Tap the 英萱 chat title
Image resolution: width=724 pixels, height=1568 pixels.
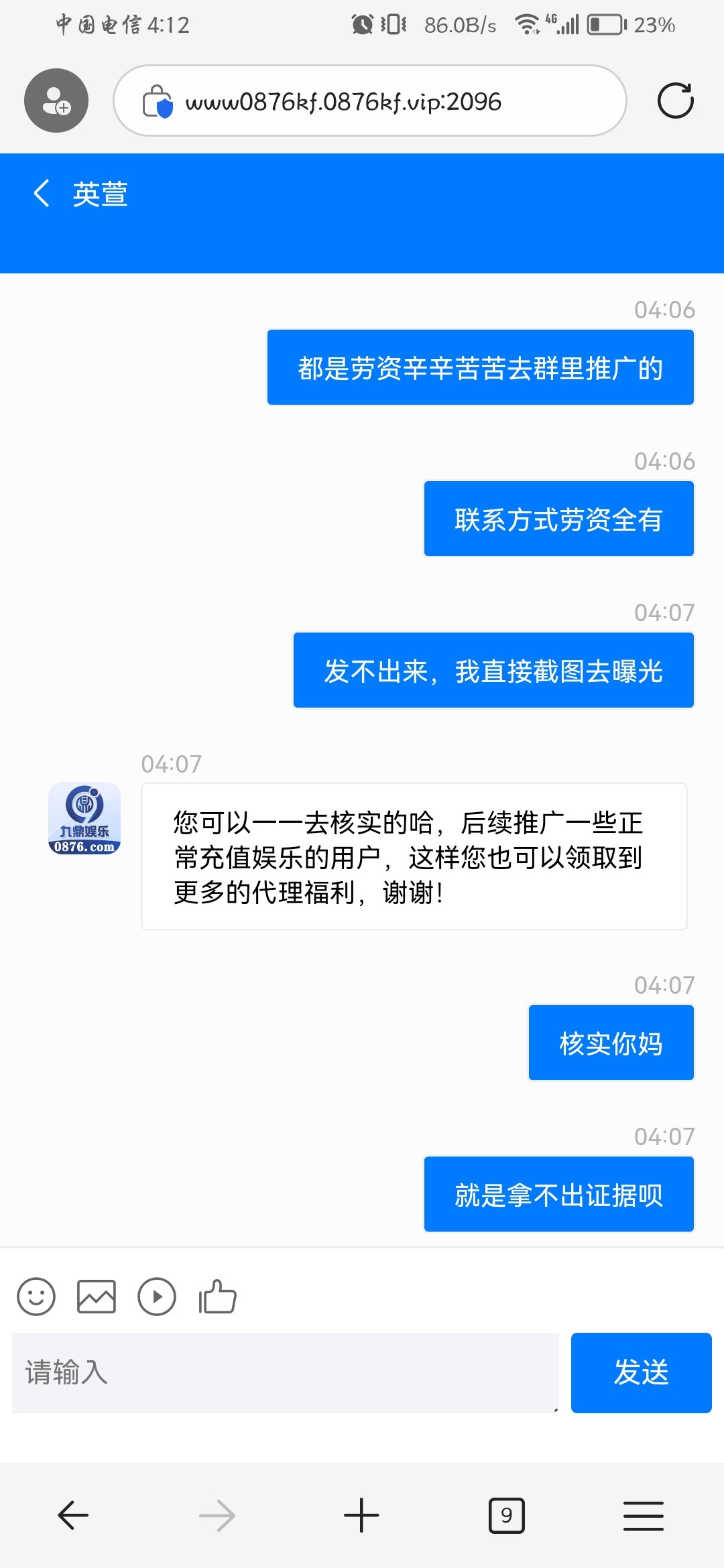[x=101, y=193]
